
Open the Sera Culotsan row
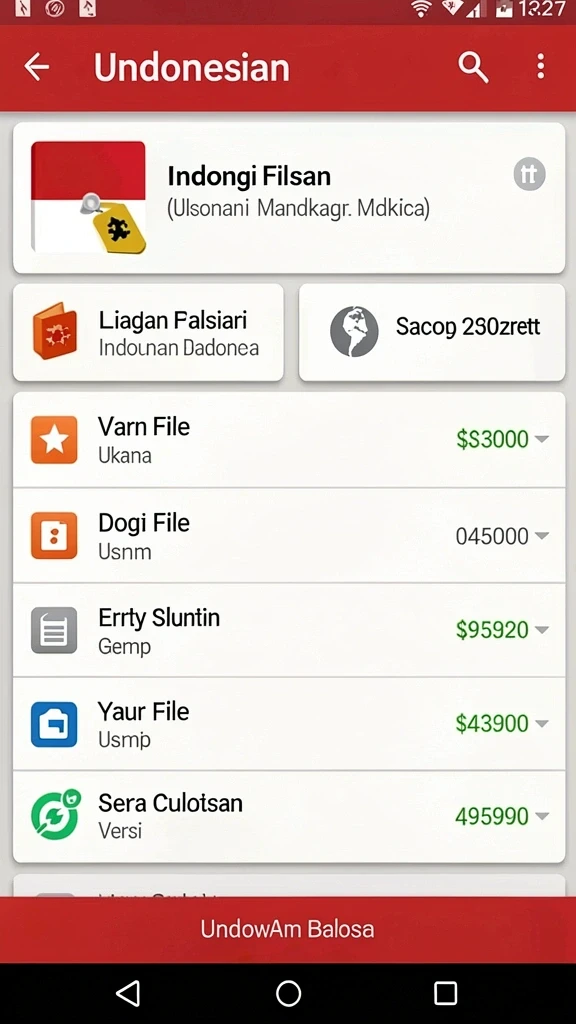pyautogui.click(x=289, y=816)
